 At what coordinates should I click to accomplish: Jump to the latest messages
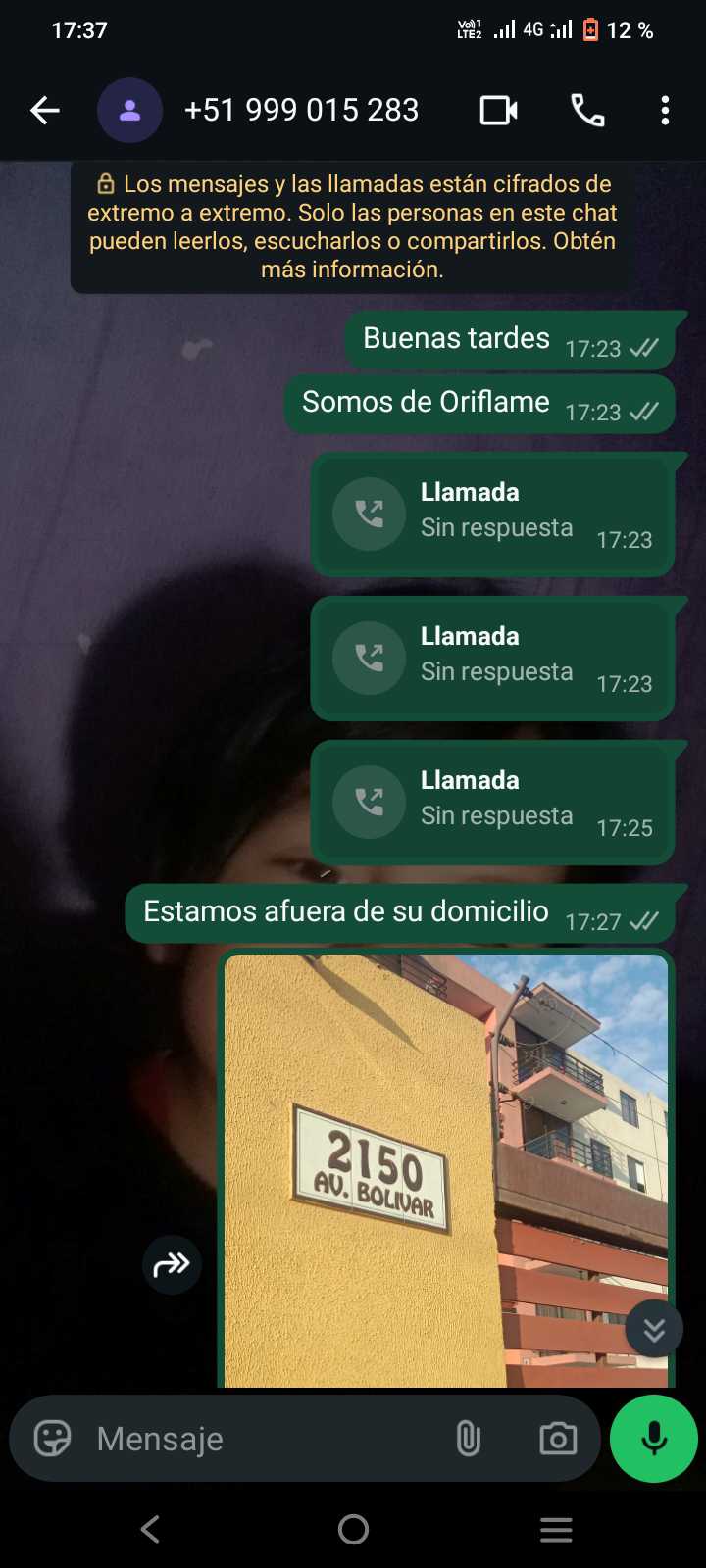654,1329
